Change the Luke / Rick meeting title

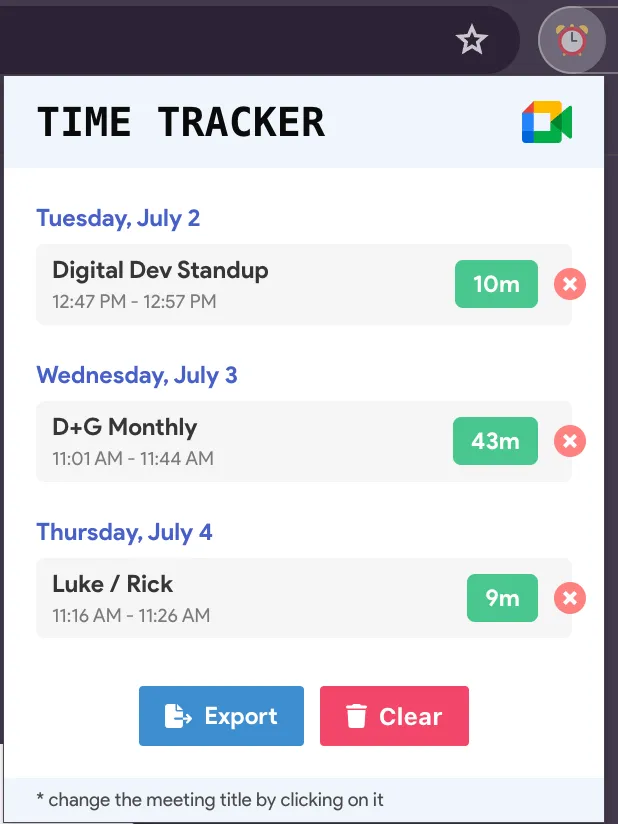coord(113,584)
